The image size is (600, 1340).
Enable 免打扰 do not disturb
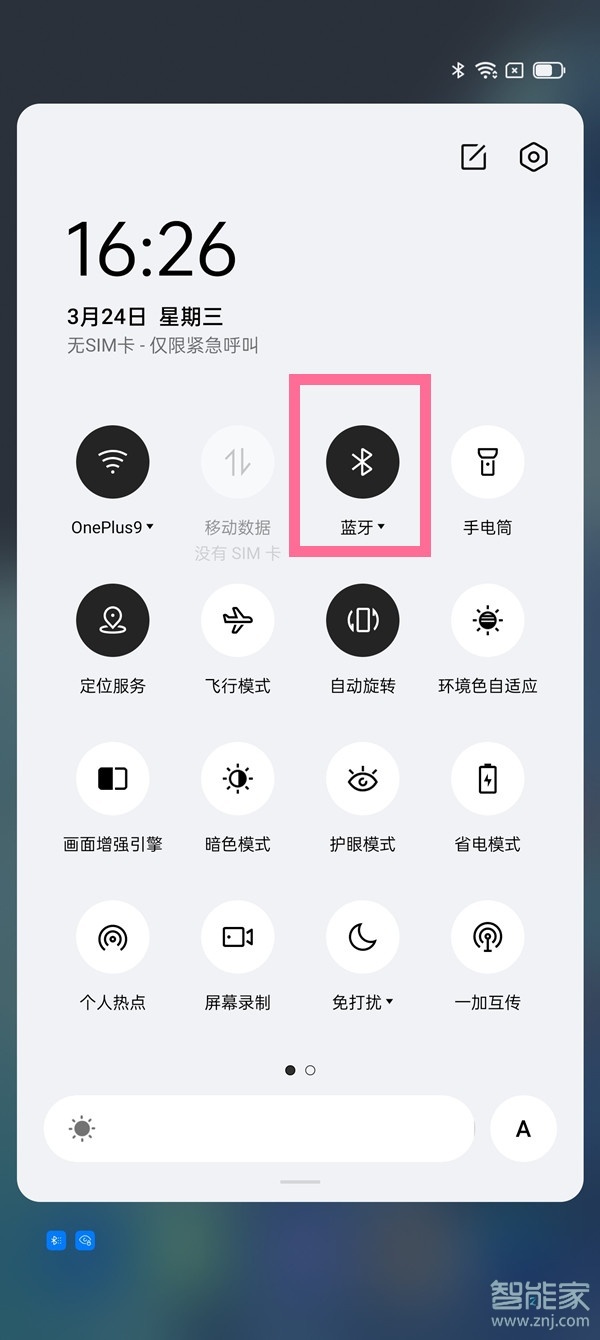[x=362, y=937]
